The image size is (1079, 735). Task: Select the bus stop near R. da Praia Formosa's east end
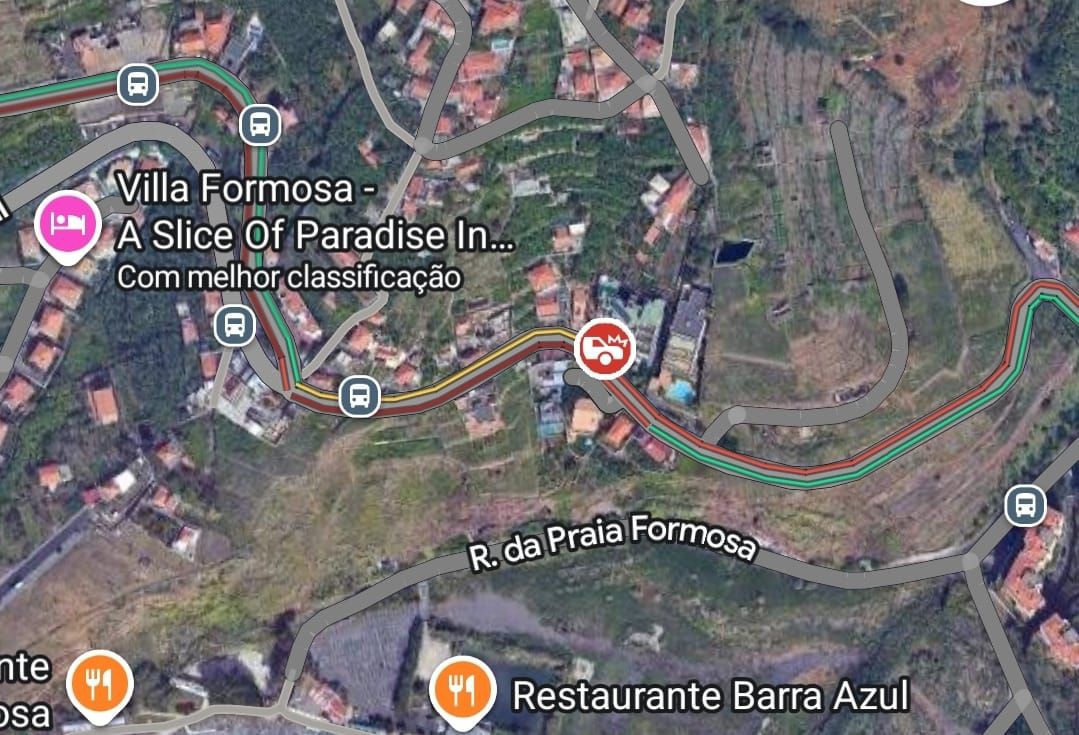point(1025,505)
